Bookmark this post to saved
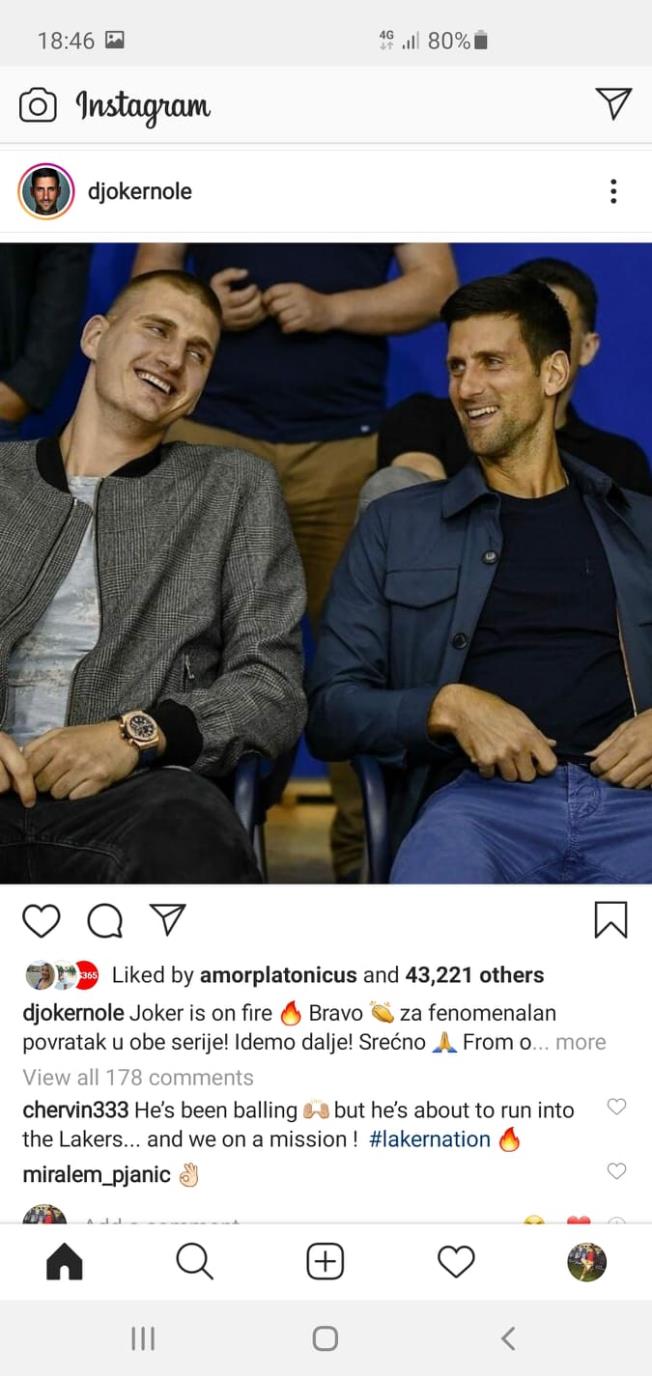The image size is (652, 1376). click(x=610, y=920)
